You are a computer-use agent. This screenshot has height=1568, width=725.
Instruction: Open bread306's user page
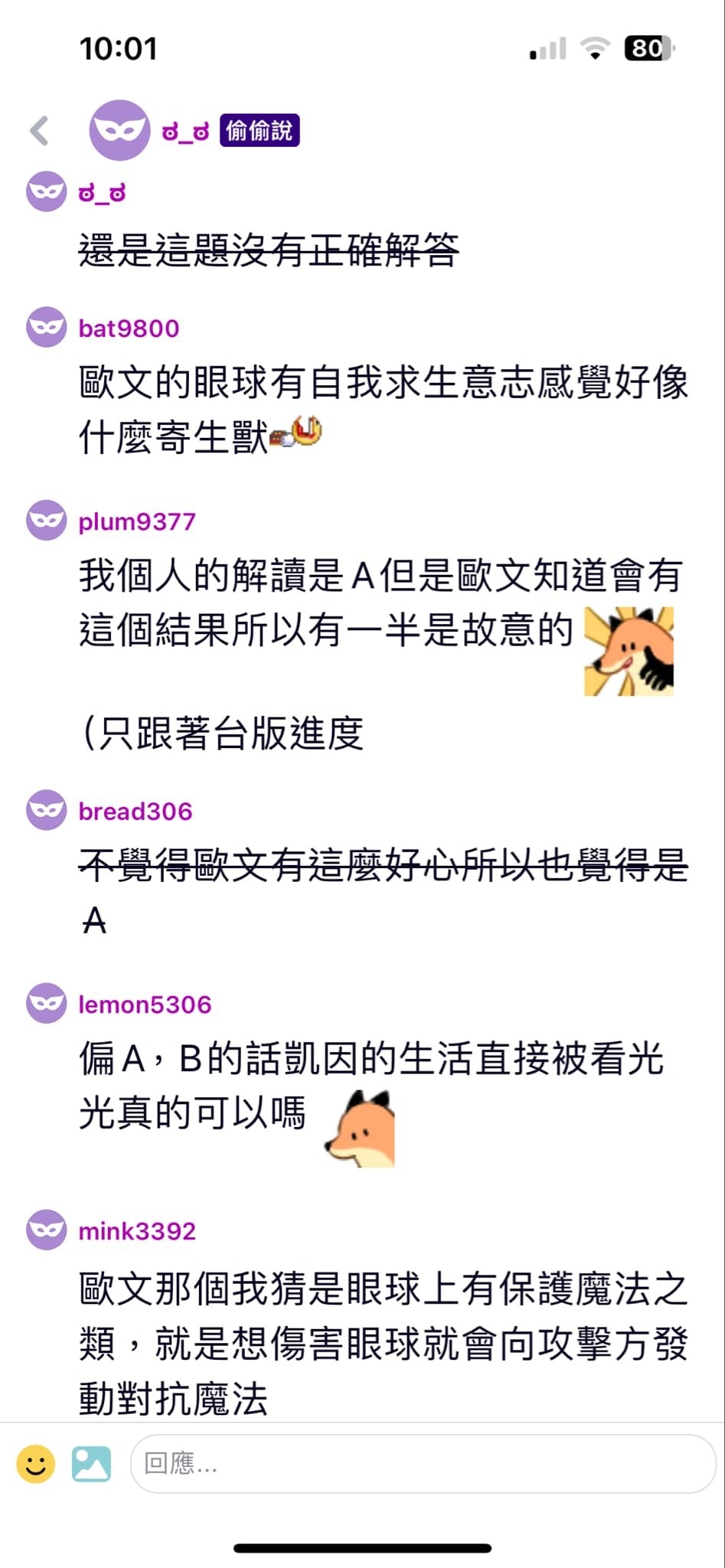135,812
